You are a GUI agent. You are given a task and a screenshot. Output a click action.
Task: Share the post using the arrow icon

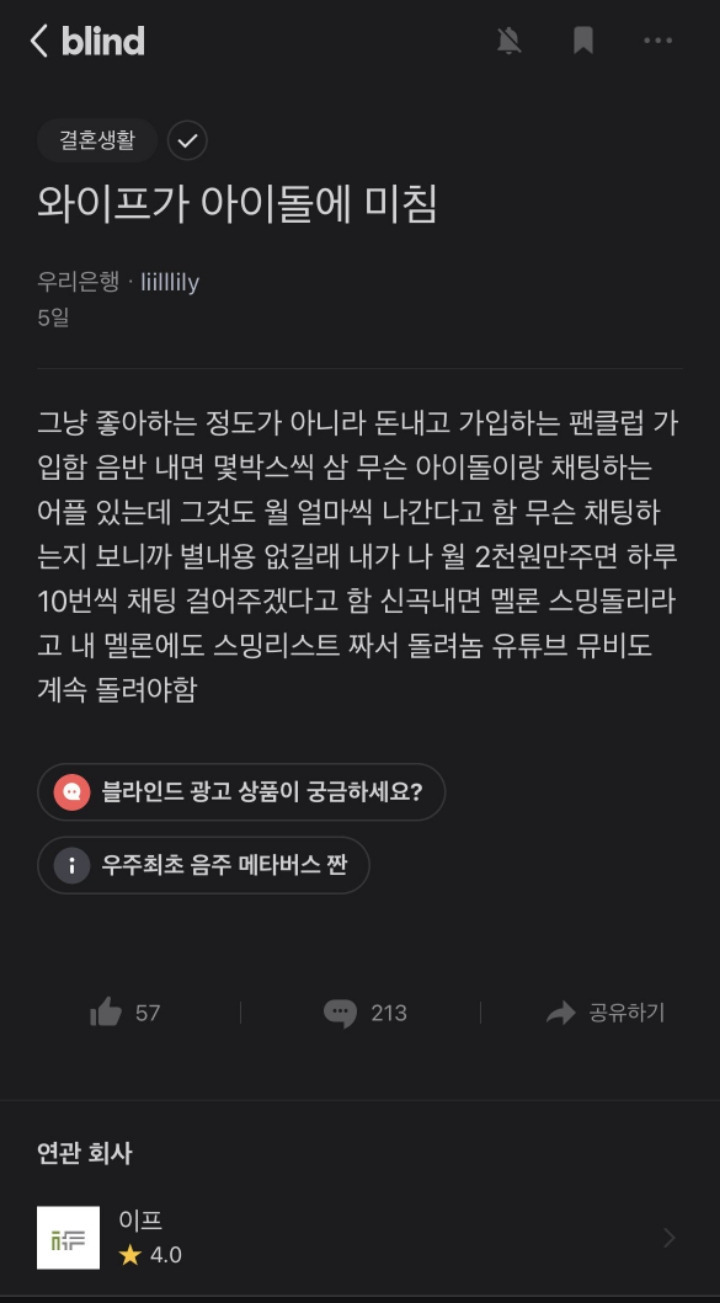[560, 1013]
